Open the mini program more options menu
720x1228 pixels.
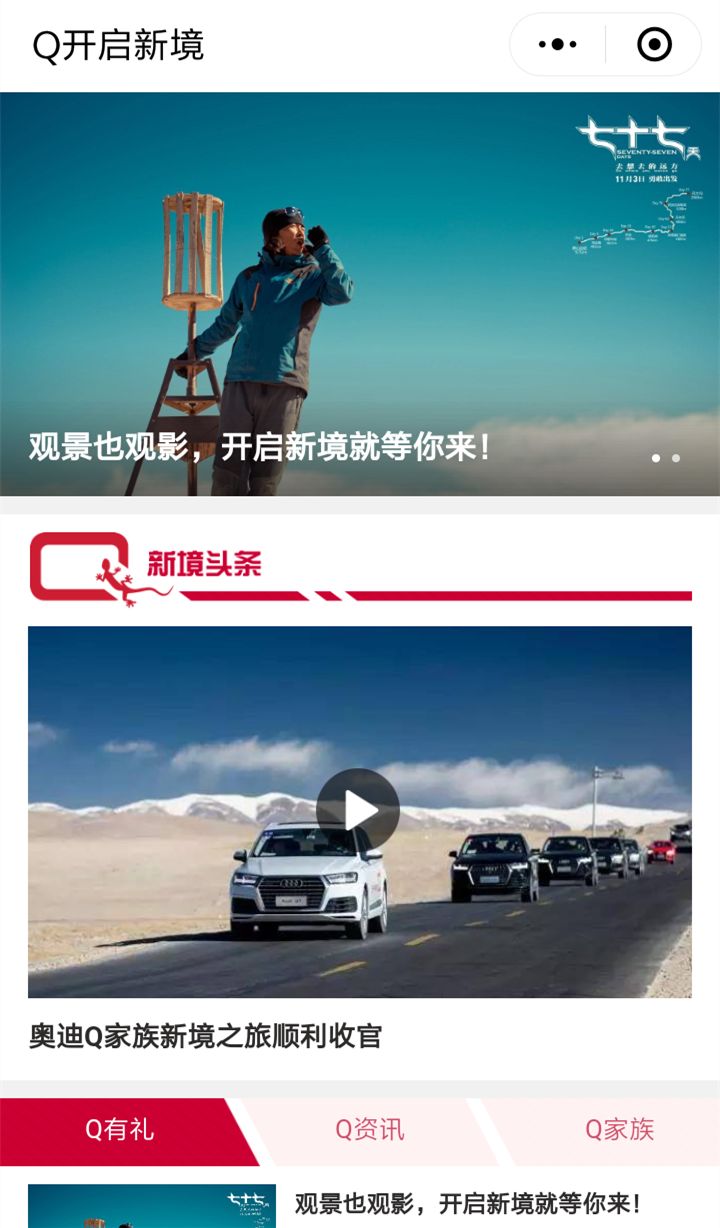(557, 45)
